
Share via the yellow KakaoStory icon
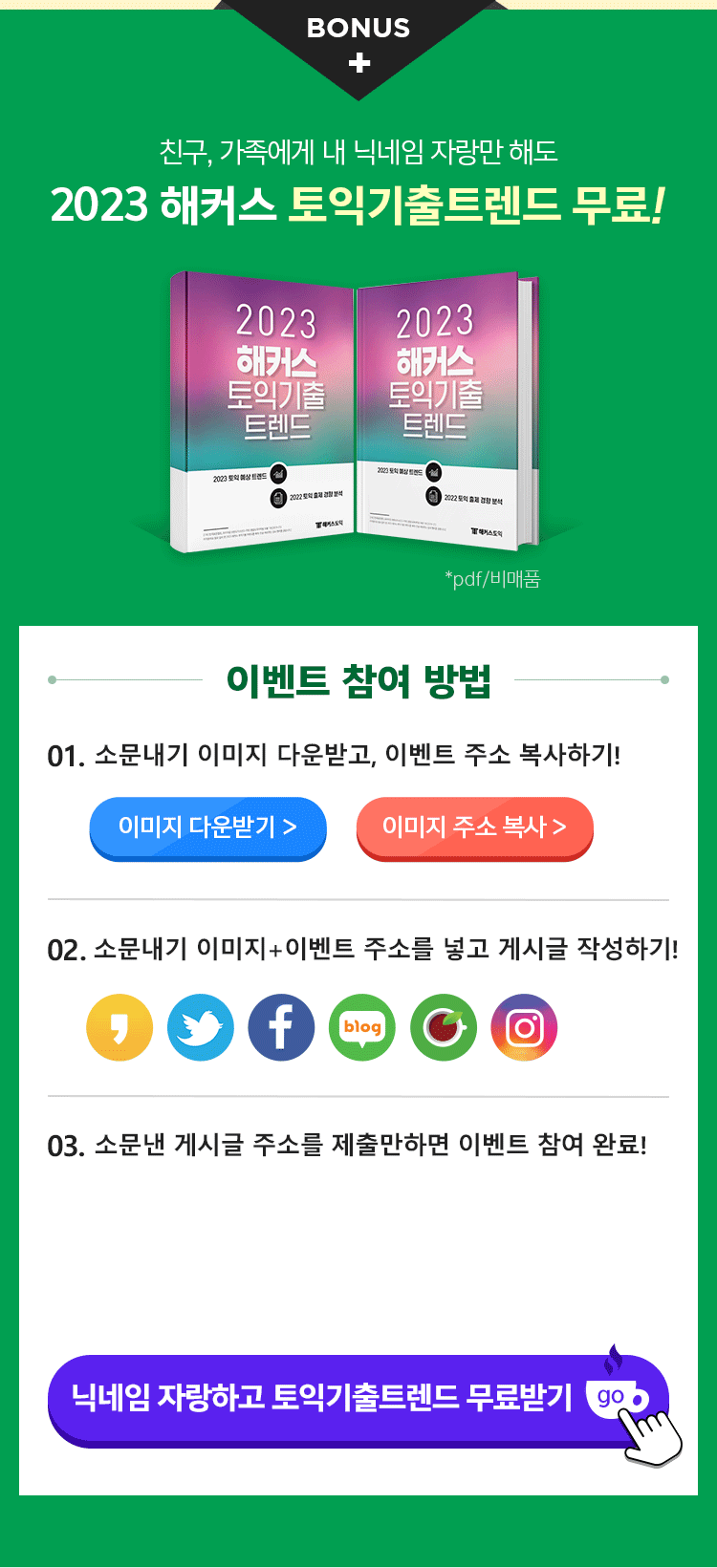click(119, 1028)
